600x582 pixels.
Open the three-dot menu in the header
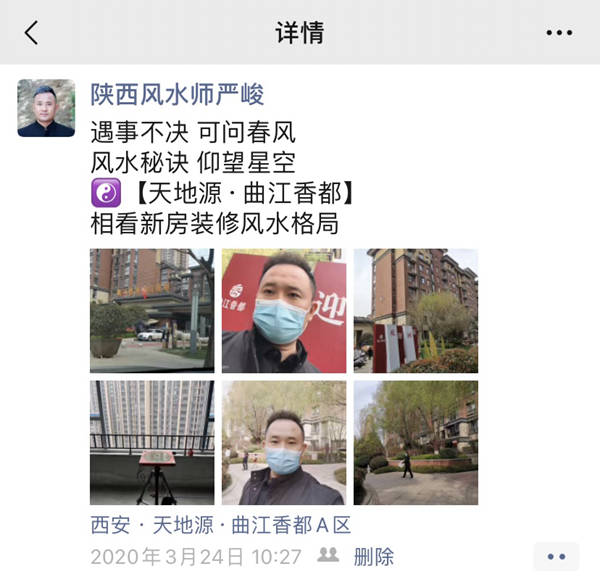[x=559, y=33]
